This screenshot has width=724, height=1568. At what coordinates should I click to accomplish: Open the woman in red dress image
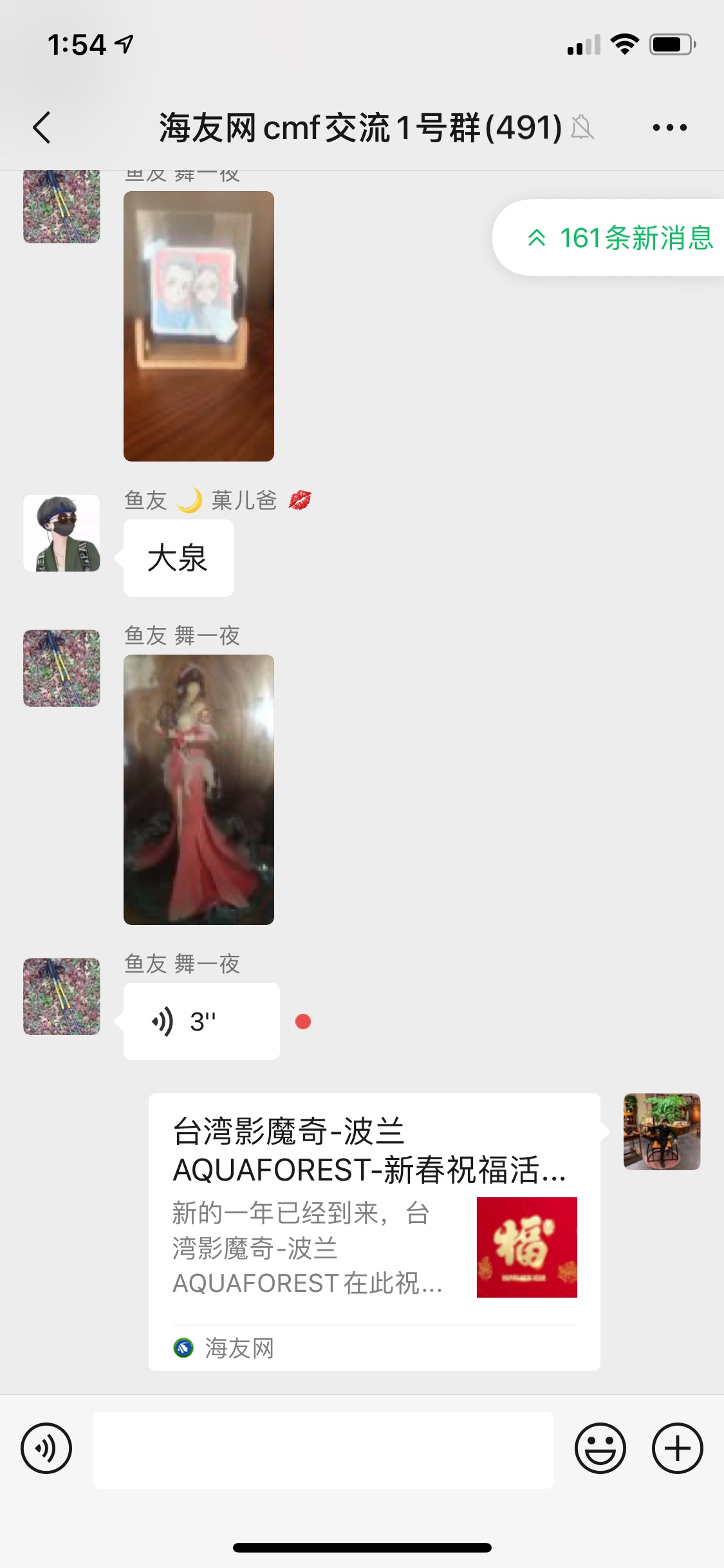[198, 789]
